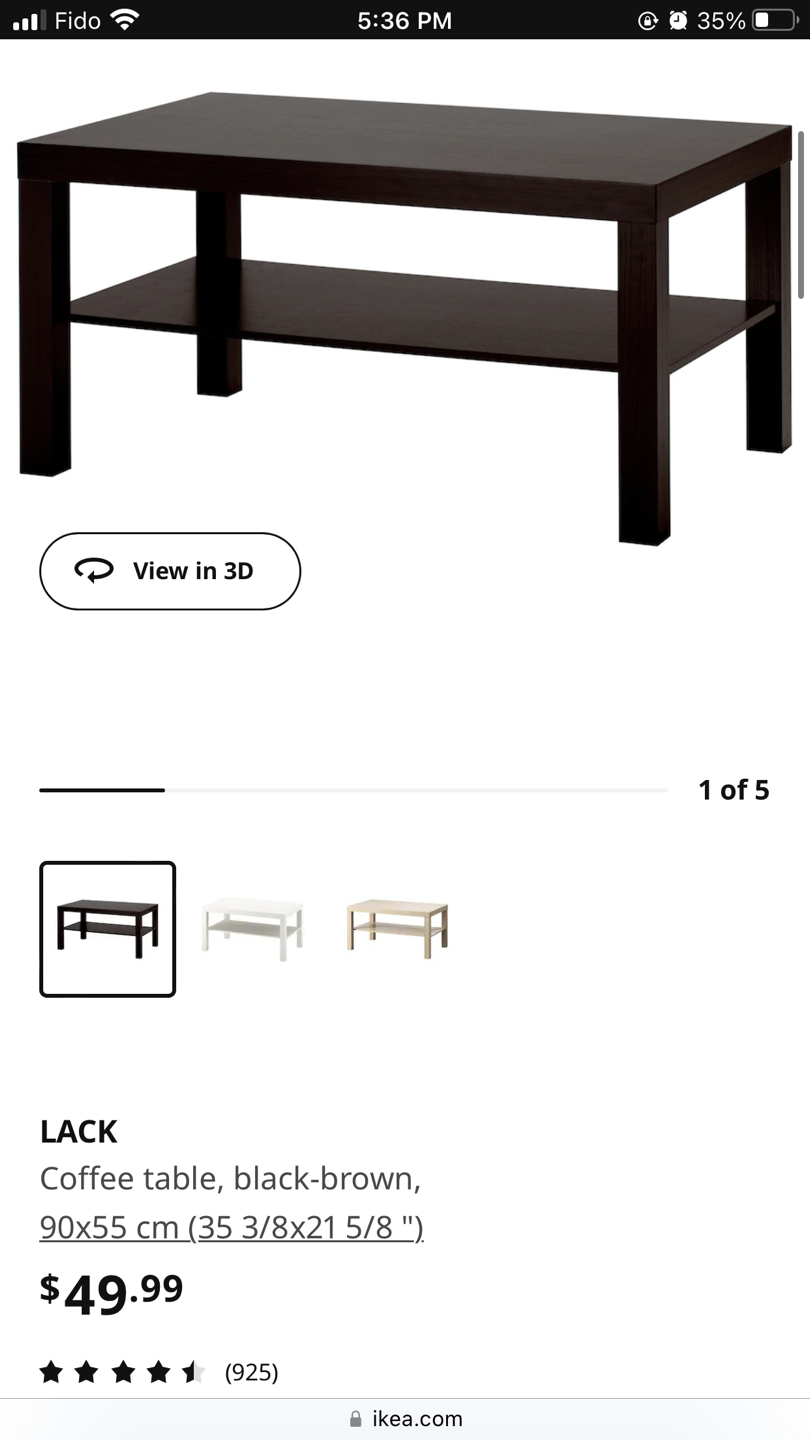The height and width of the screenshot is (1440, 810).
Task: Tap the ikea.com address bar
Action: 405,1418
